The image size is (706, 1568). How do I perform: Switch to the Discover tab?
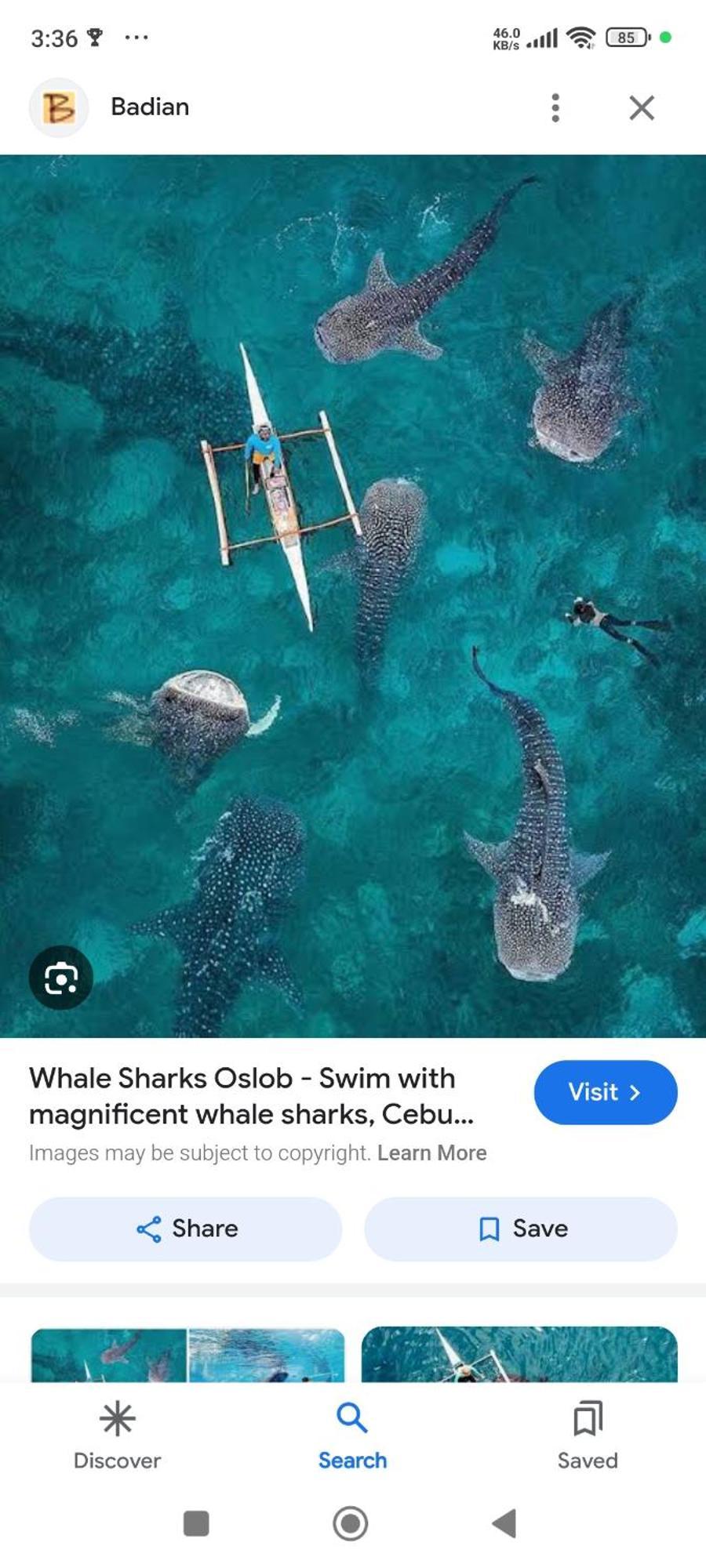[117, 1436]
